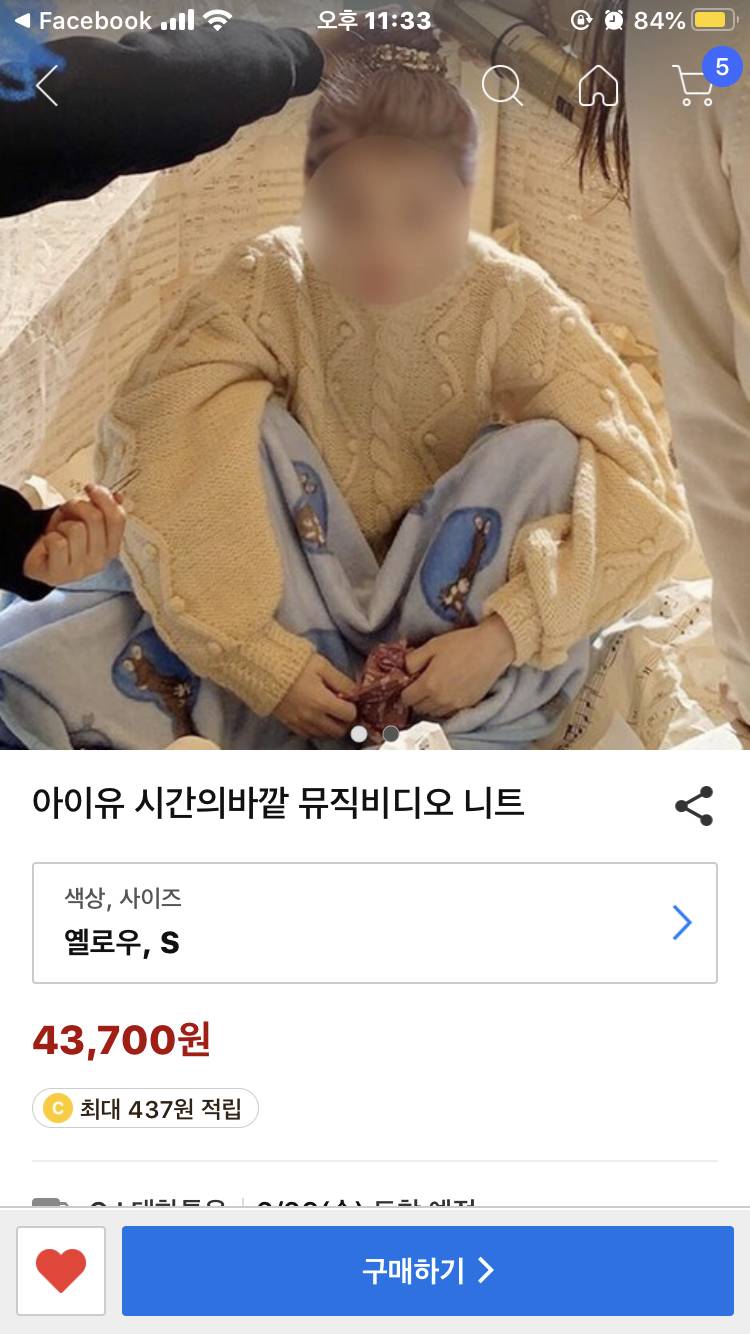The height and width of the screenshot is (1334, 750).
Task: Tap the C points coin icon
Action: point(60,1108)
